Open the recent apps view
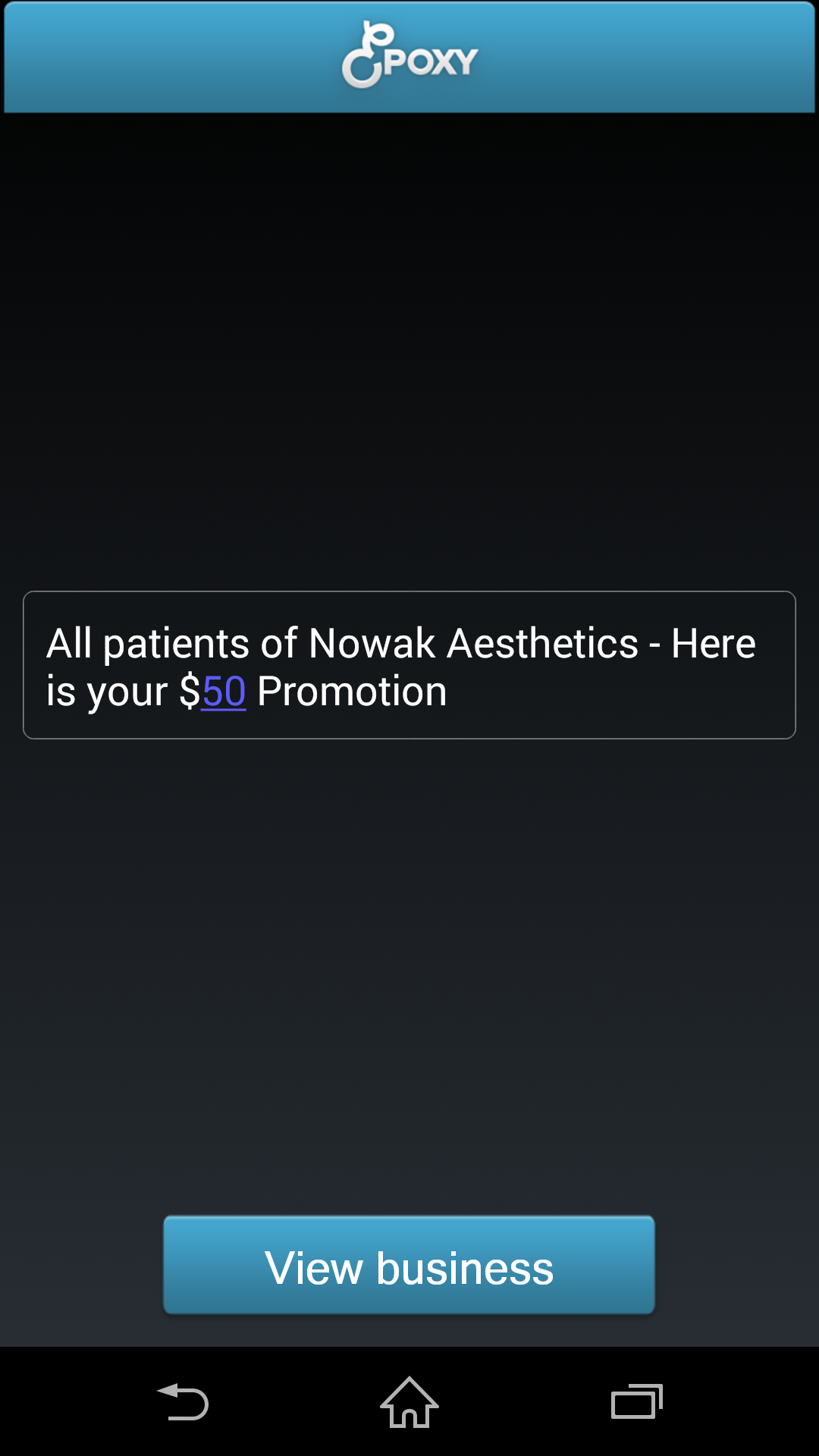The height and width of the screenshot is (1456, 819). (636, 1402)
